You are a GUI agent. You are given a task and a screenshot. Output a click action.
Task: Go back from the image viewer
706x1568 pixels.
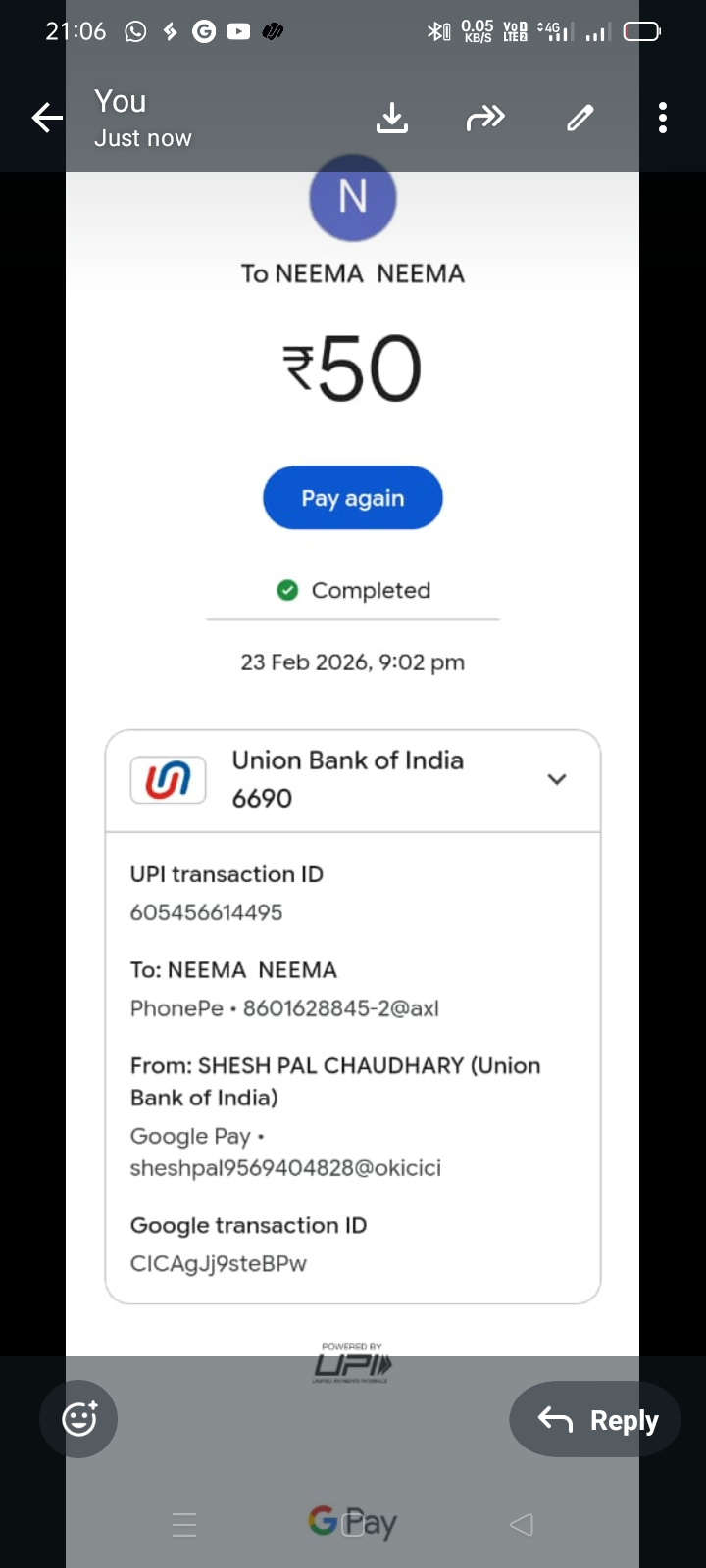pos(46,119)
